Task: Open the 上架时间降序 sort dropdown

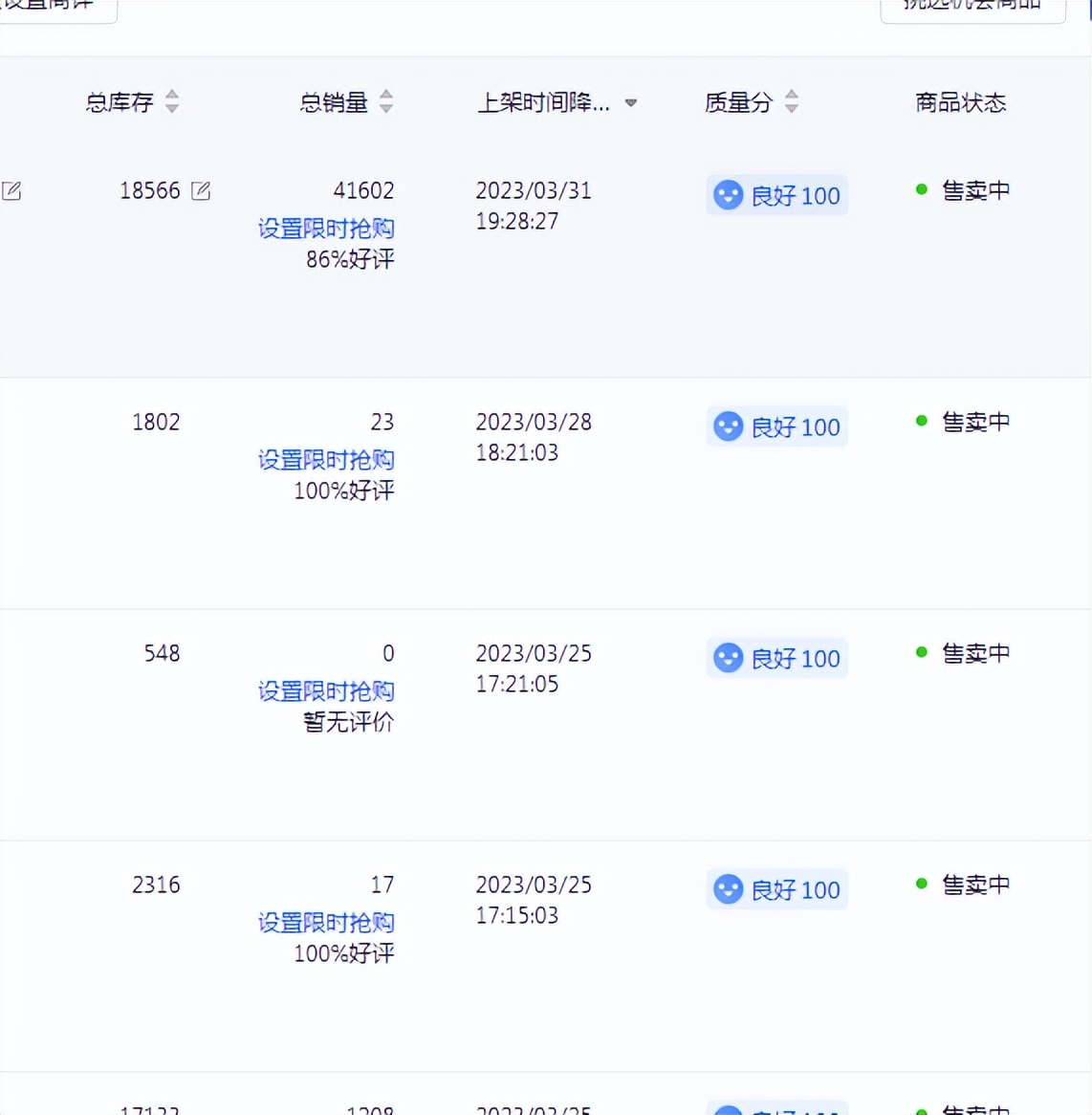Action: coord(630,102)
